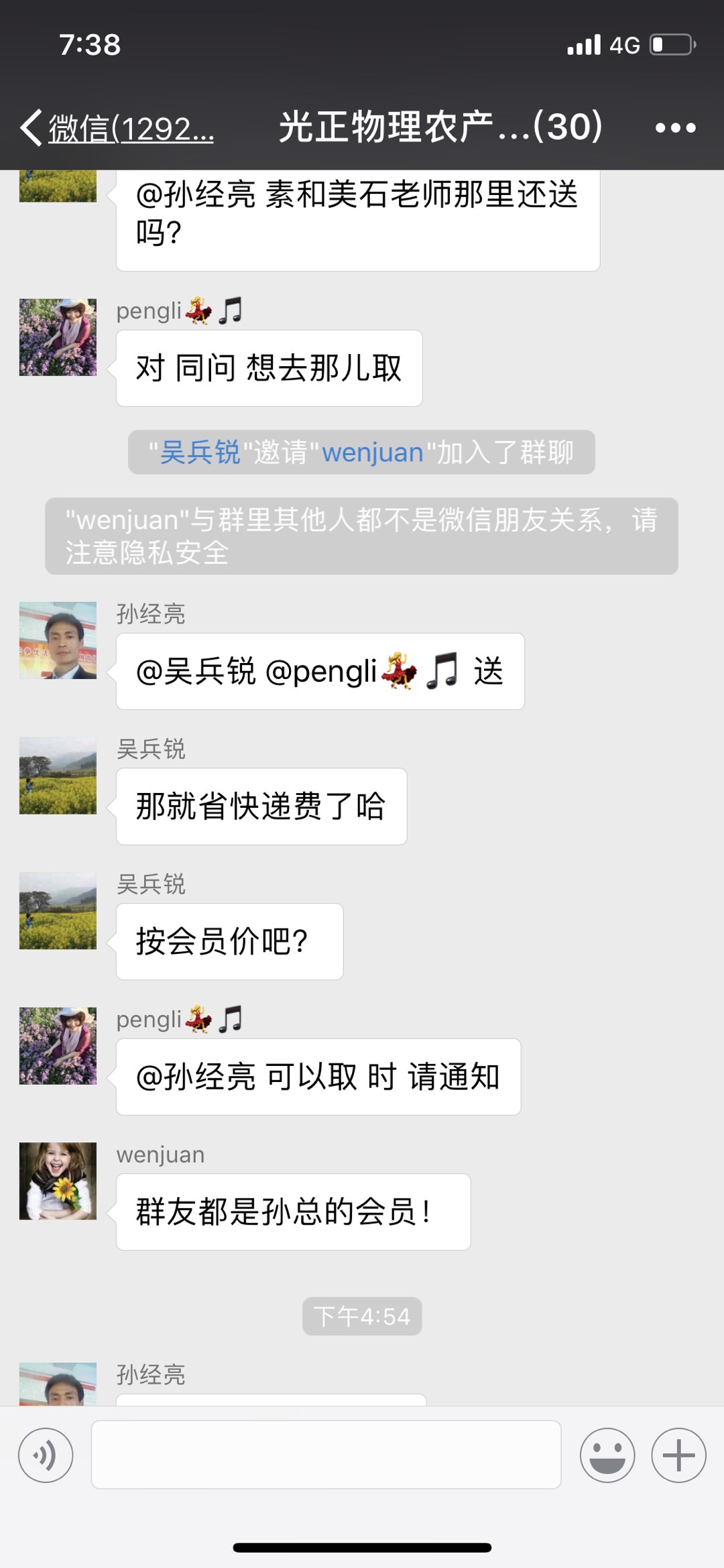This screenshot has width=724, height=1568.
Task: Focus the message text field
Action: click(x=326, y=1455)
